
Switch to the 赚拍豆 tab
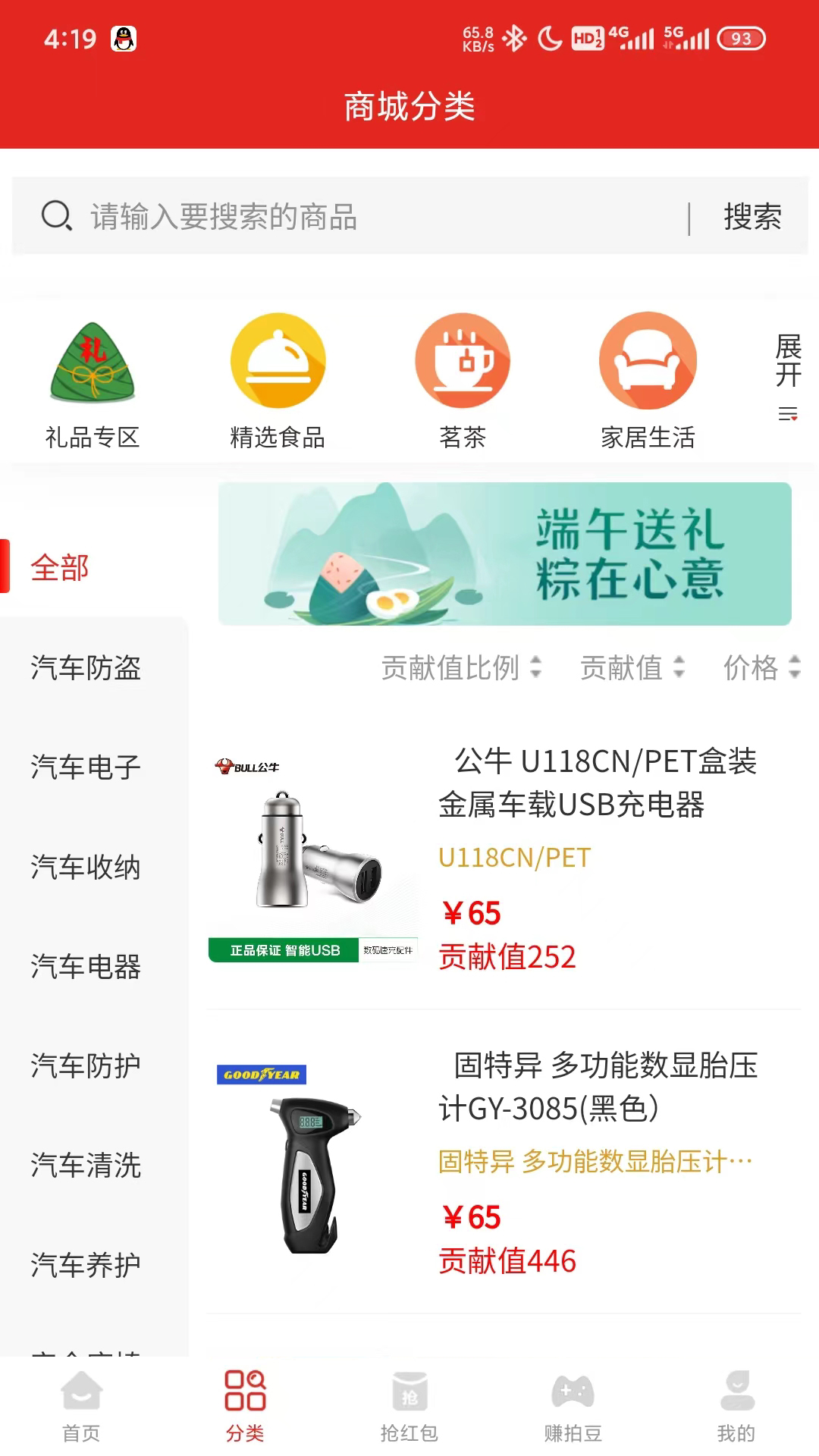[573, 1407]
